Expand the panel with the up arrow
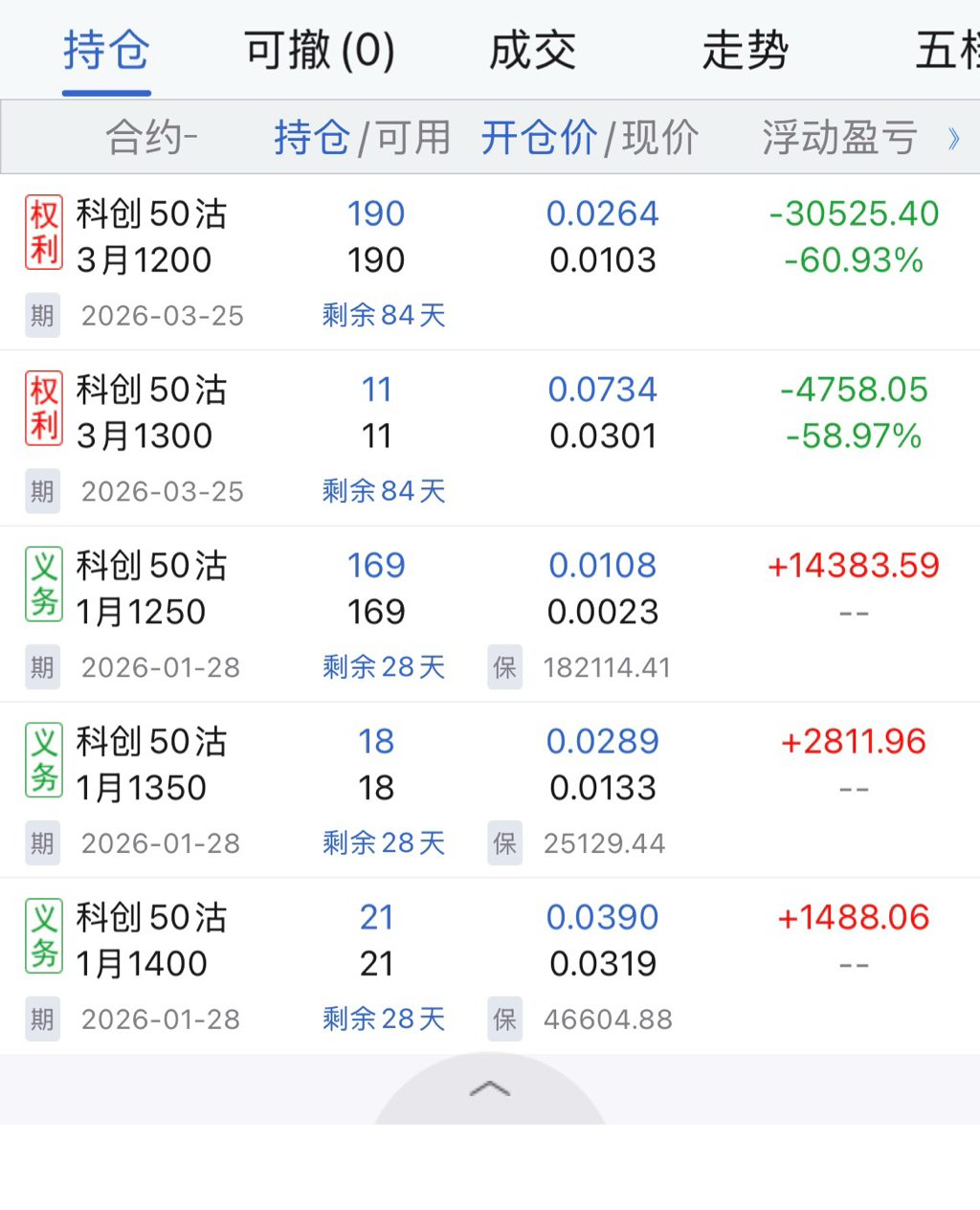The image size is (980, 1210). click(490, 1089)
